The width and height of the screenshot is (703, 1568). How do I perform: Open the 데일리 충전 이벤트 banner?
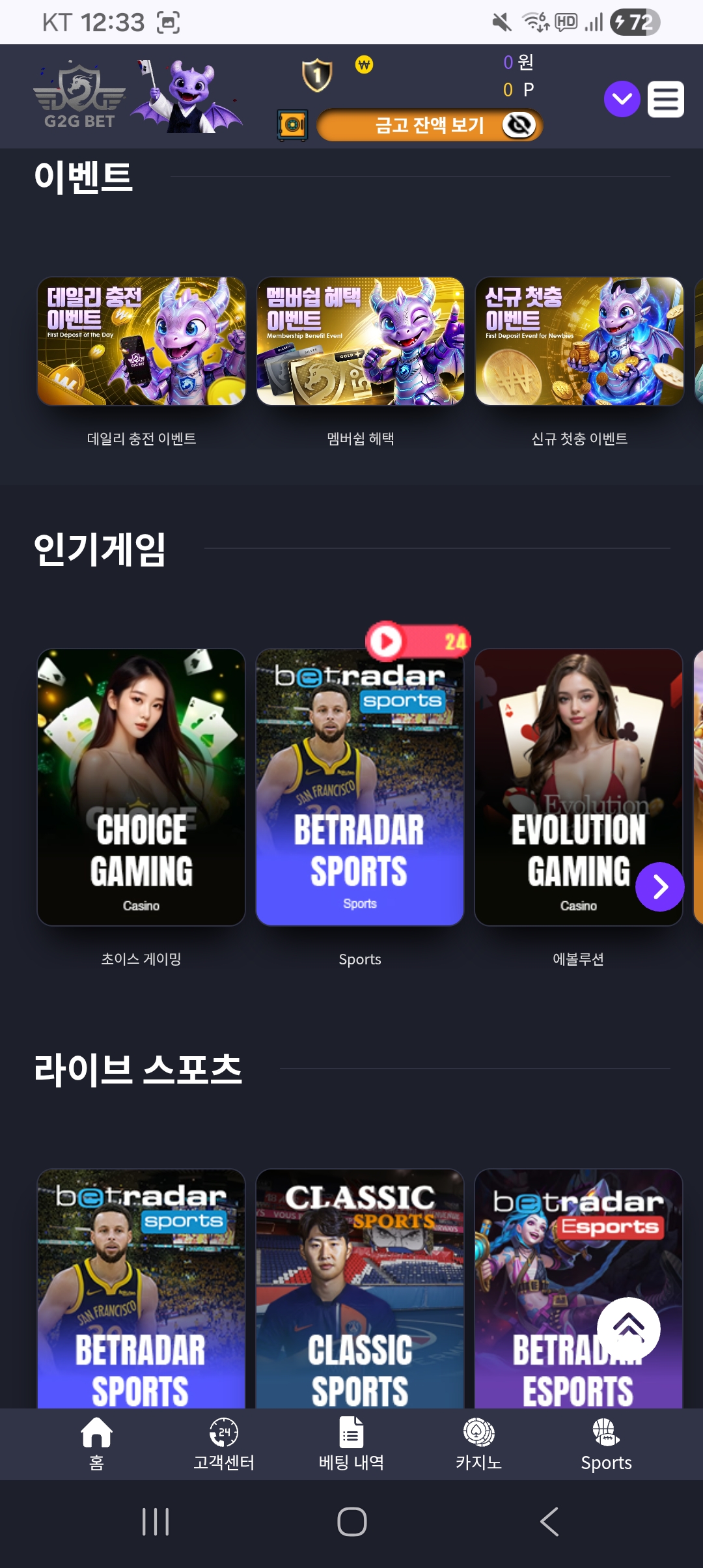pyautogui.click(x=142, y=341)
